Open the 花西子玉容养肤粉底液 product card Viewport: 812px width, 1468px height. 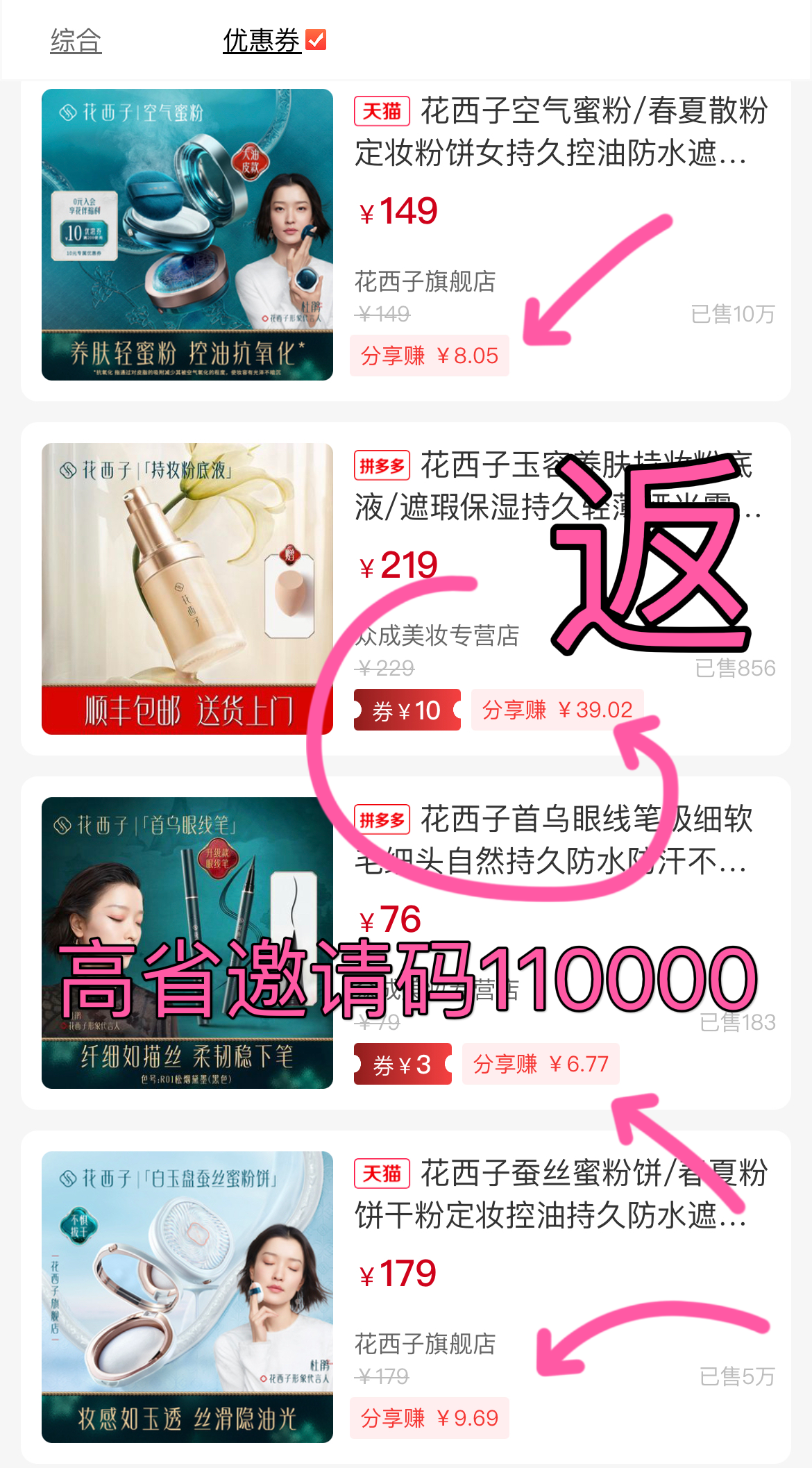click(x=187, y=589)
